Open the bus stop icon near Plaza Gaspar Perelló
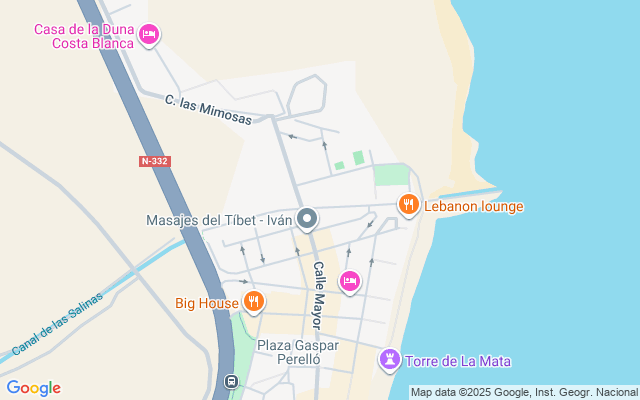Screen dimensions: 640x400 pyautogui.click(x=231, y=381)
